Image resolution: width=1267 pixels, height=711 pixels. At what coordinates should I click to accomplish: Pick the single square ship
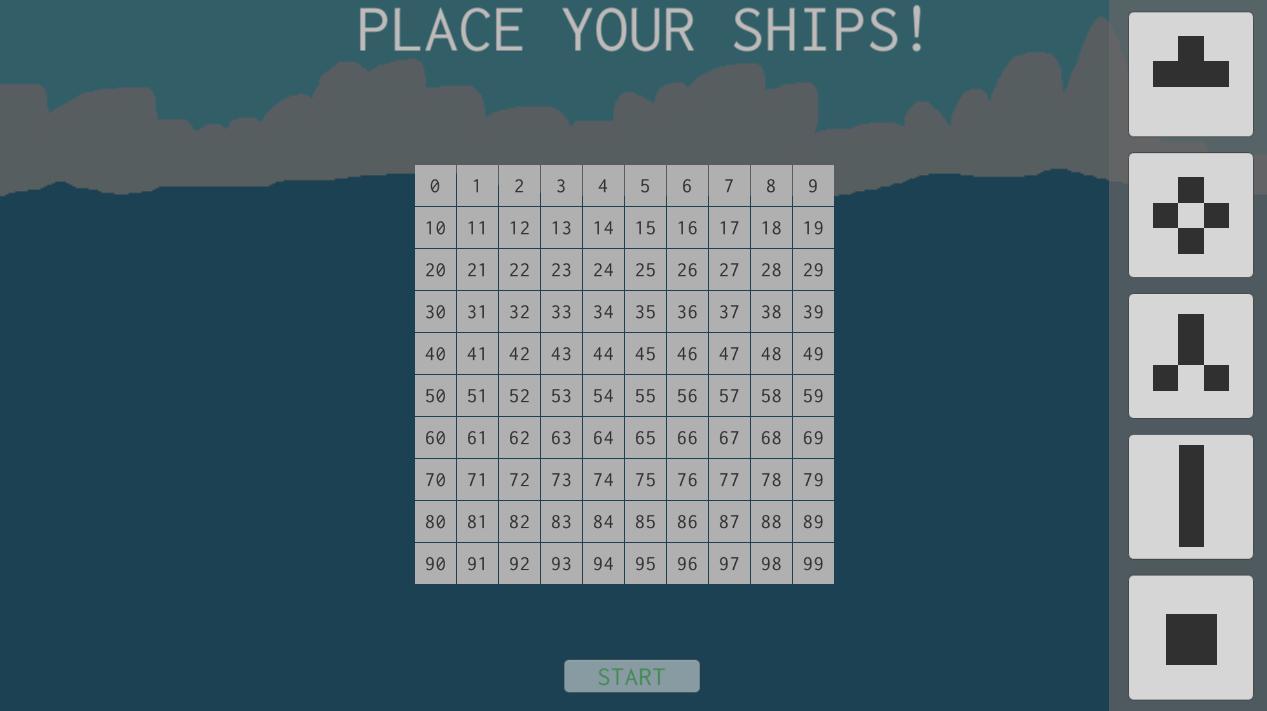pyautogui.click(x=1190, y=638)
